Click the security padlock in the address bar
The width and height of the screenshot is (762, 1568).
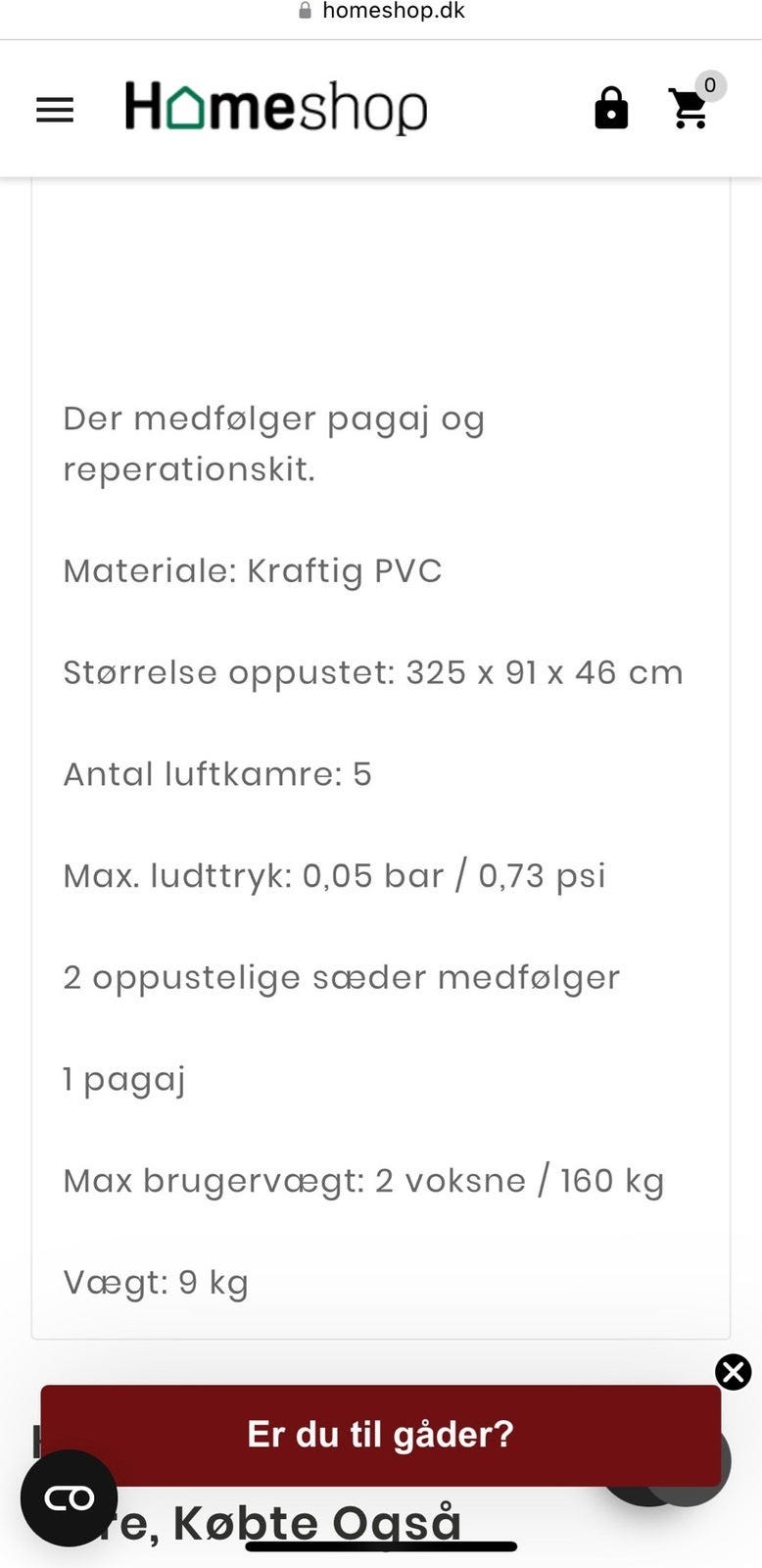pos(305,10)
